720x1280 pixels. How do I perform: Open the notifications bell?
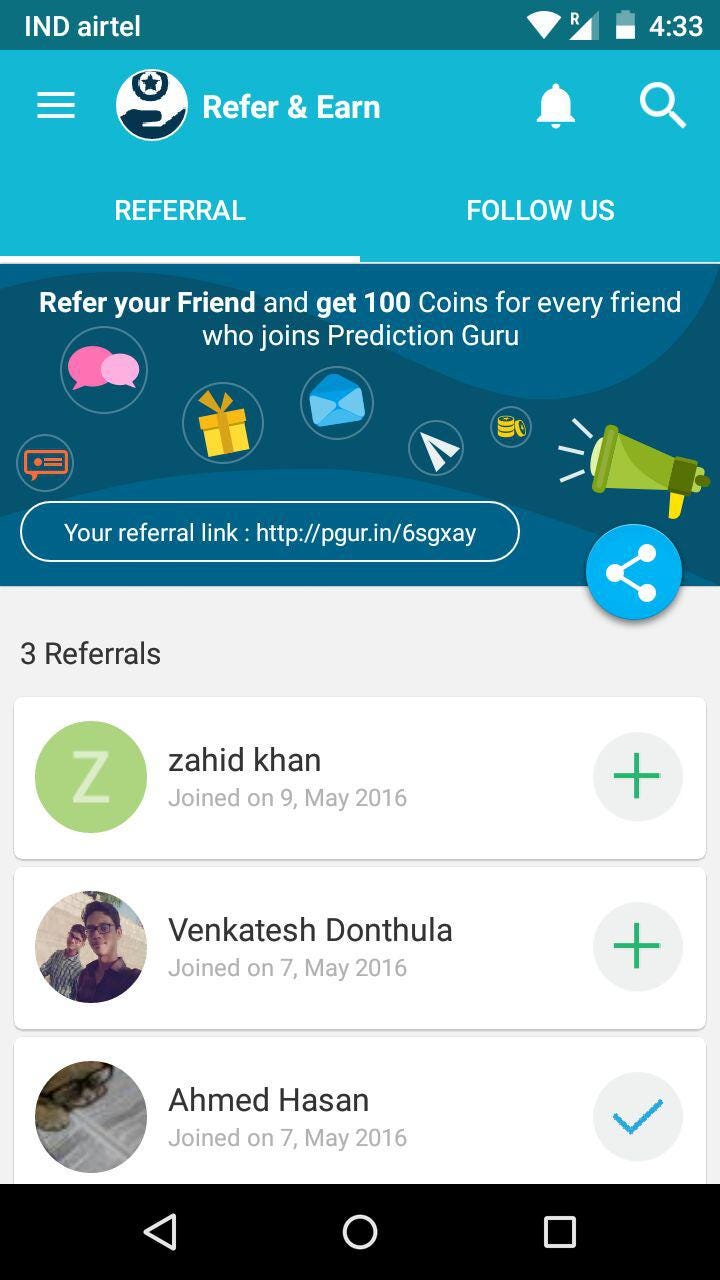[x=556, y=106]
